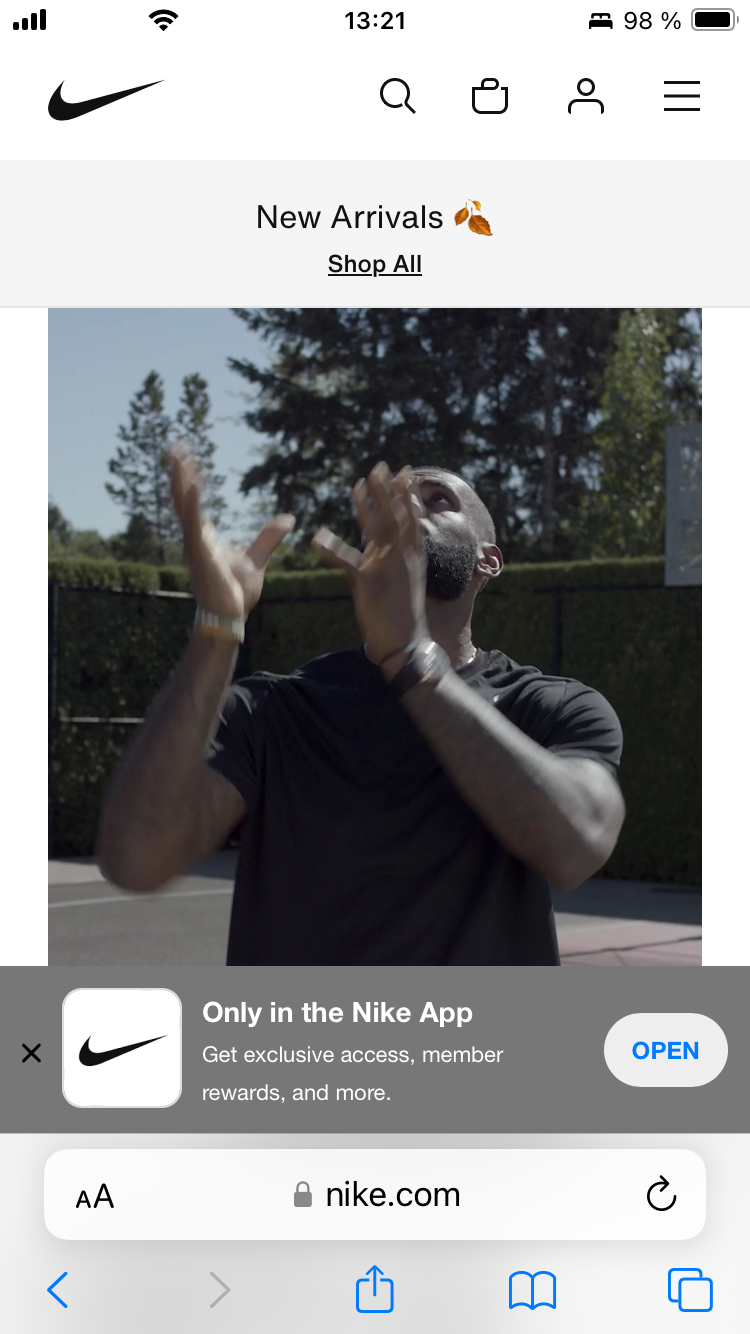750x1334 pixels.
Task: Go back to the previous page
Action: (x=58, y=1290)
